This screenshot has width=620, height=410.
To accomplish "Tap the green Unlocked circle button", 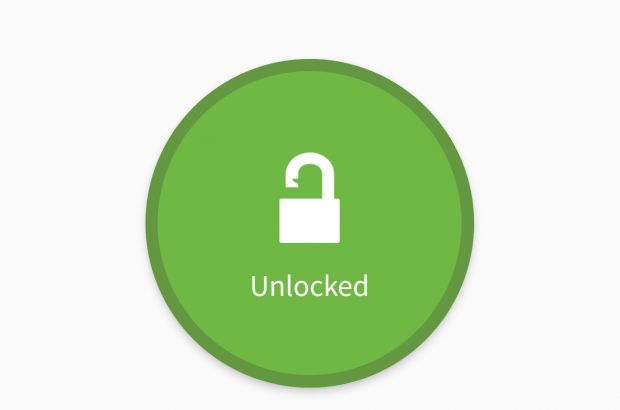I will [x=309, y=224].
